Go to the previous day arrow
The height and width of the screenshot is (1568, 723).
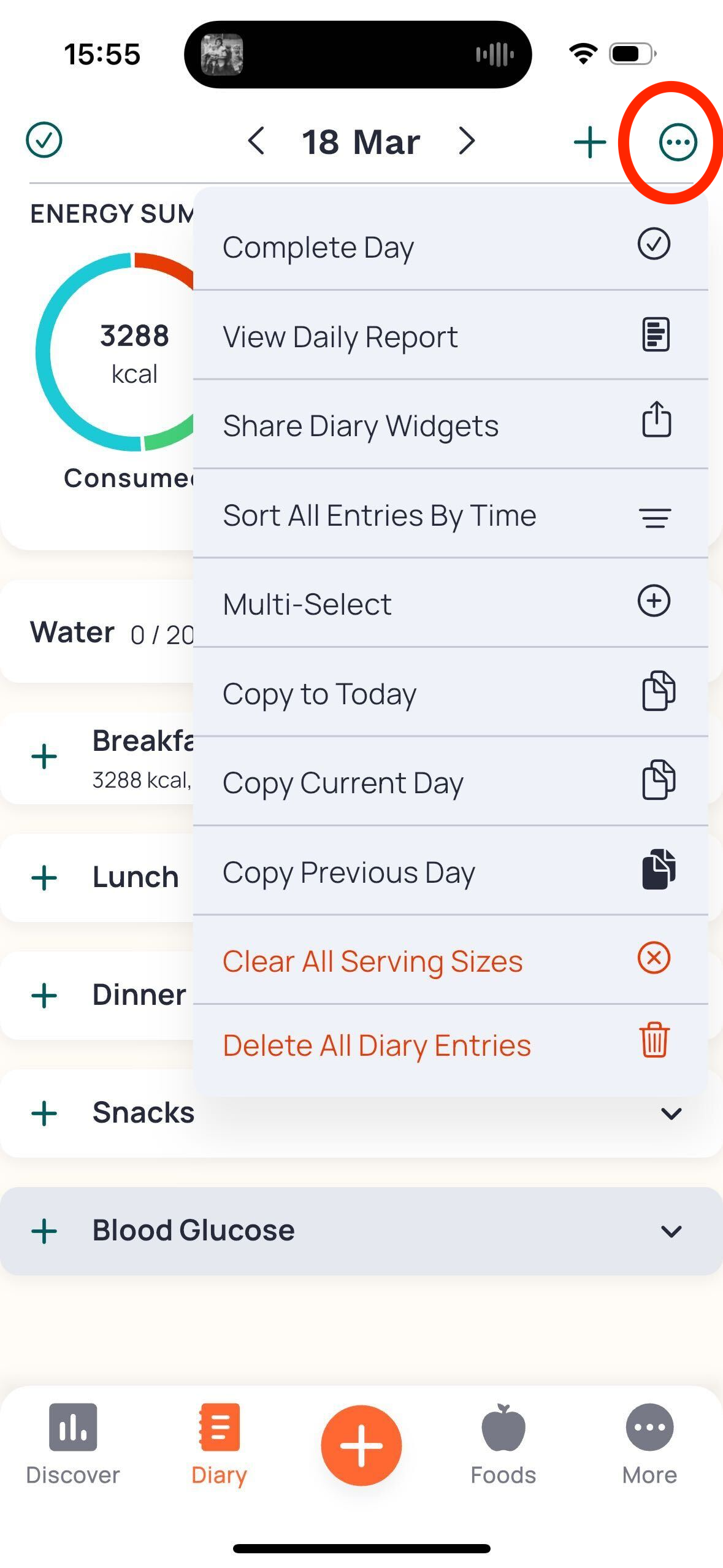tap(256, 141)
